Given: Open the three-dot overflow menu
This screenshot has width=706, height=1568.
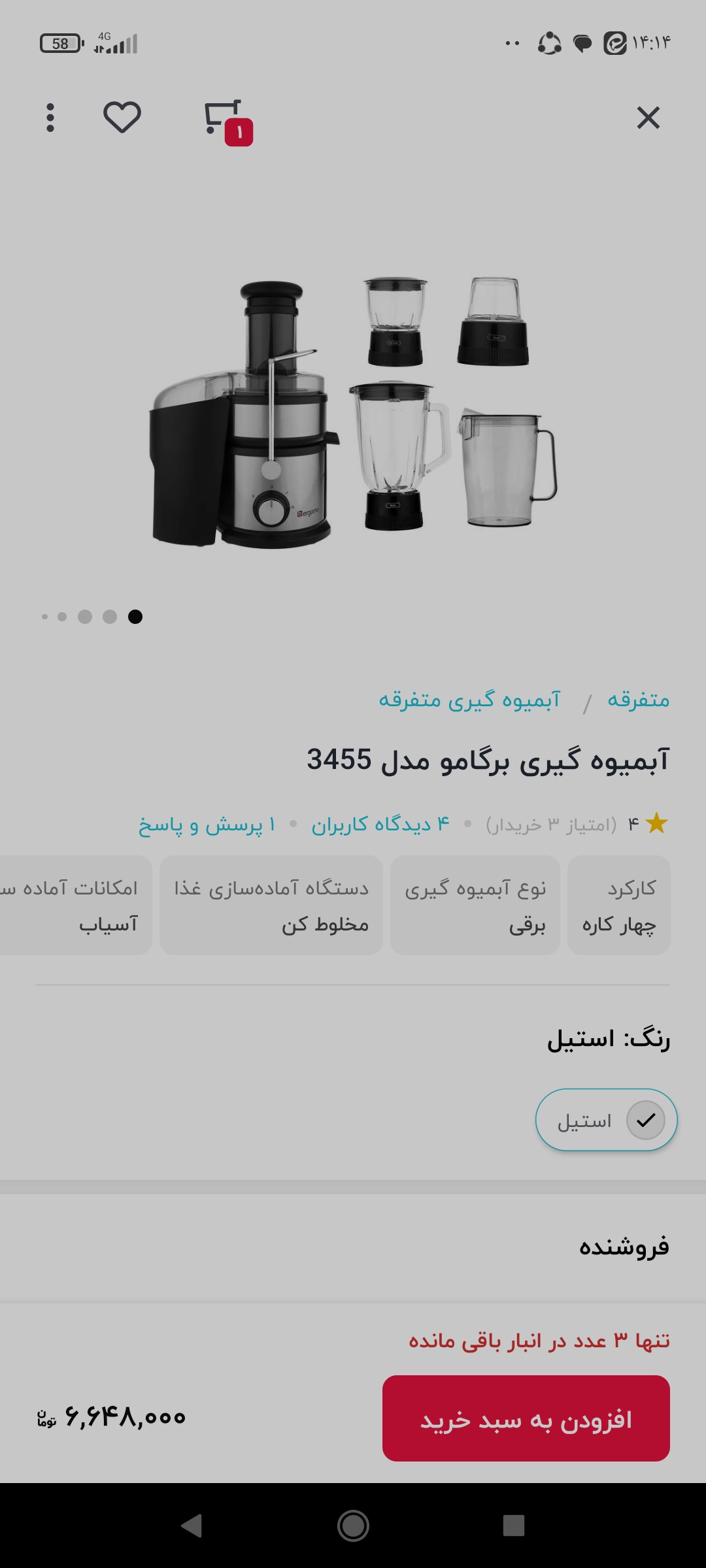Looking at the screenshot, I should [50, 118].
